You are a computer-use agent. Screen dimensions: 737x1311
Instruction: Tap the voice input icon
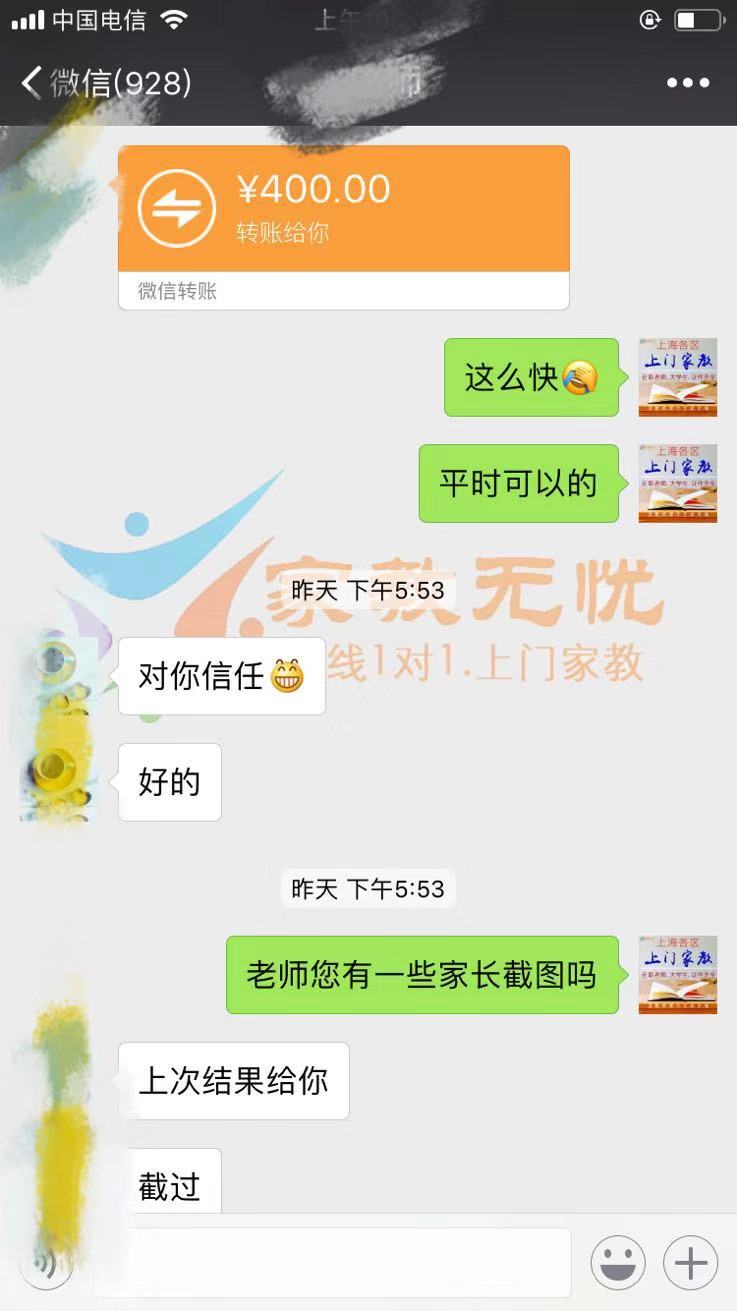coord(45,1264)
